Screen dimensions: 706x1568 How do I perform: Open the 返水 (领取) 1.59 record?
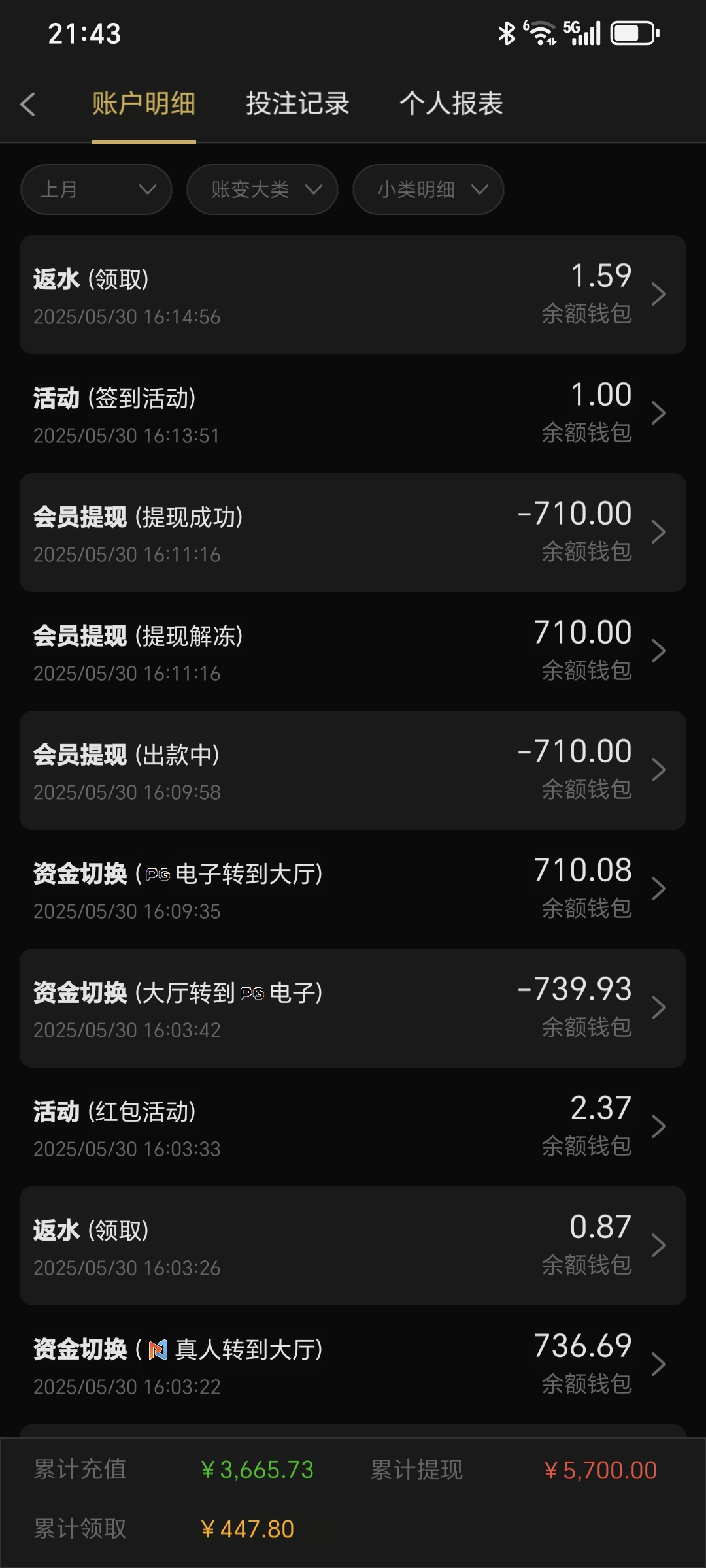click(x=353, y=295)
